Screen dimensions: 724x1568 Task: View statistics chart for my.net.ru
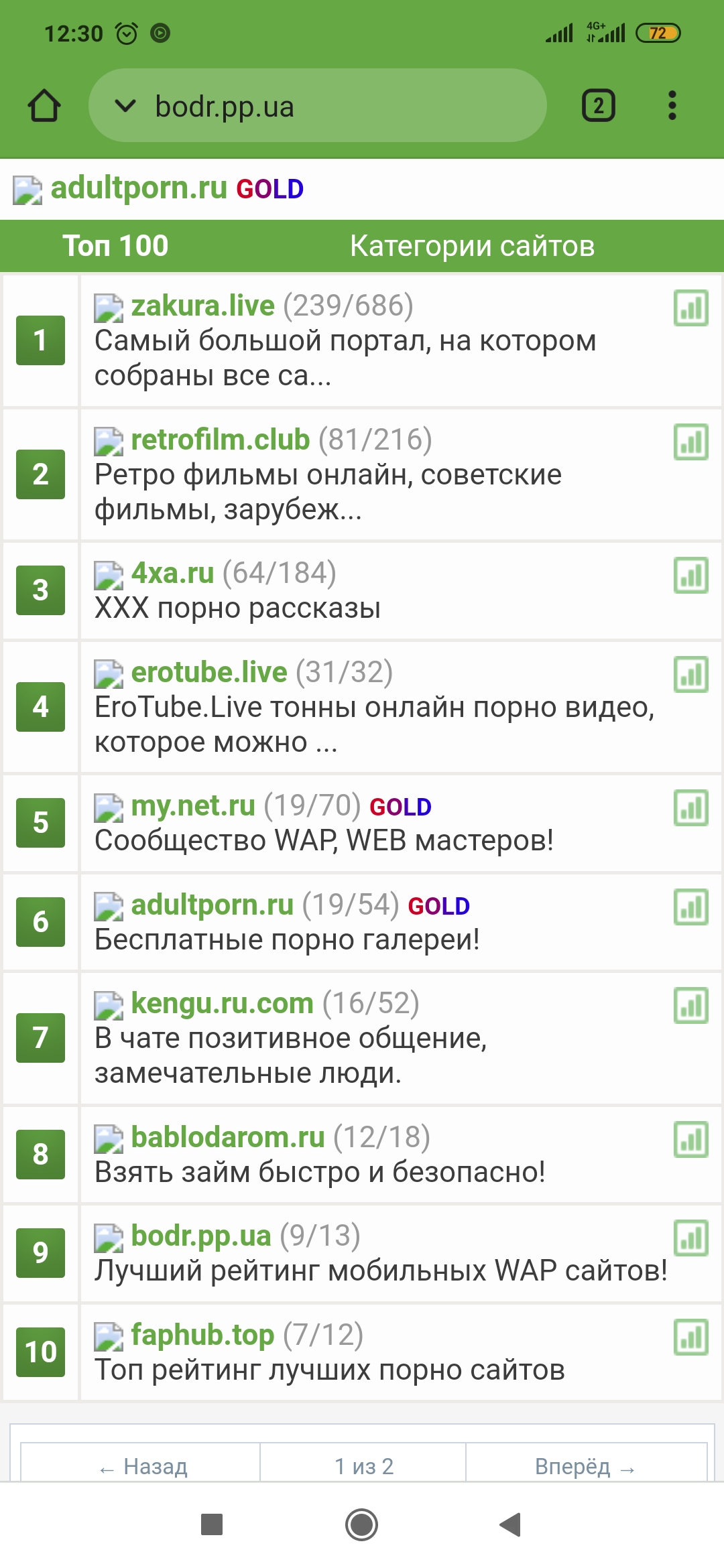(690, 808)
